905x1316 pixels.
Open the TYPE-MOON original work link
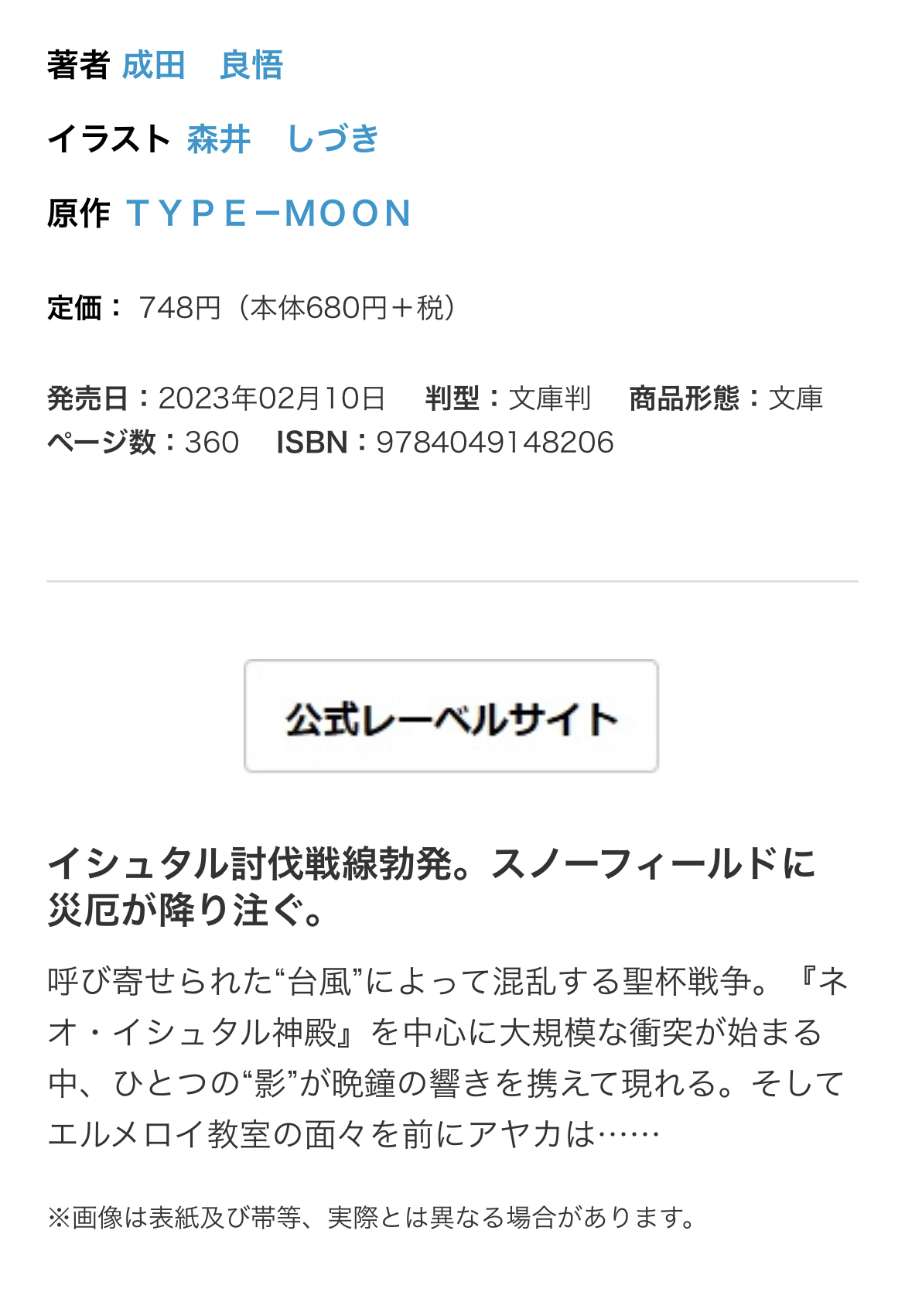(x=269, y=214)
